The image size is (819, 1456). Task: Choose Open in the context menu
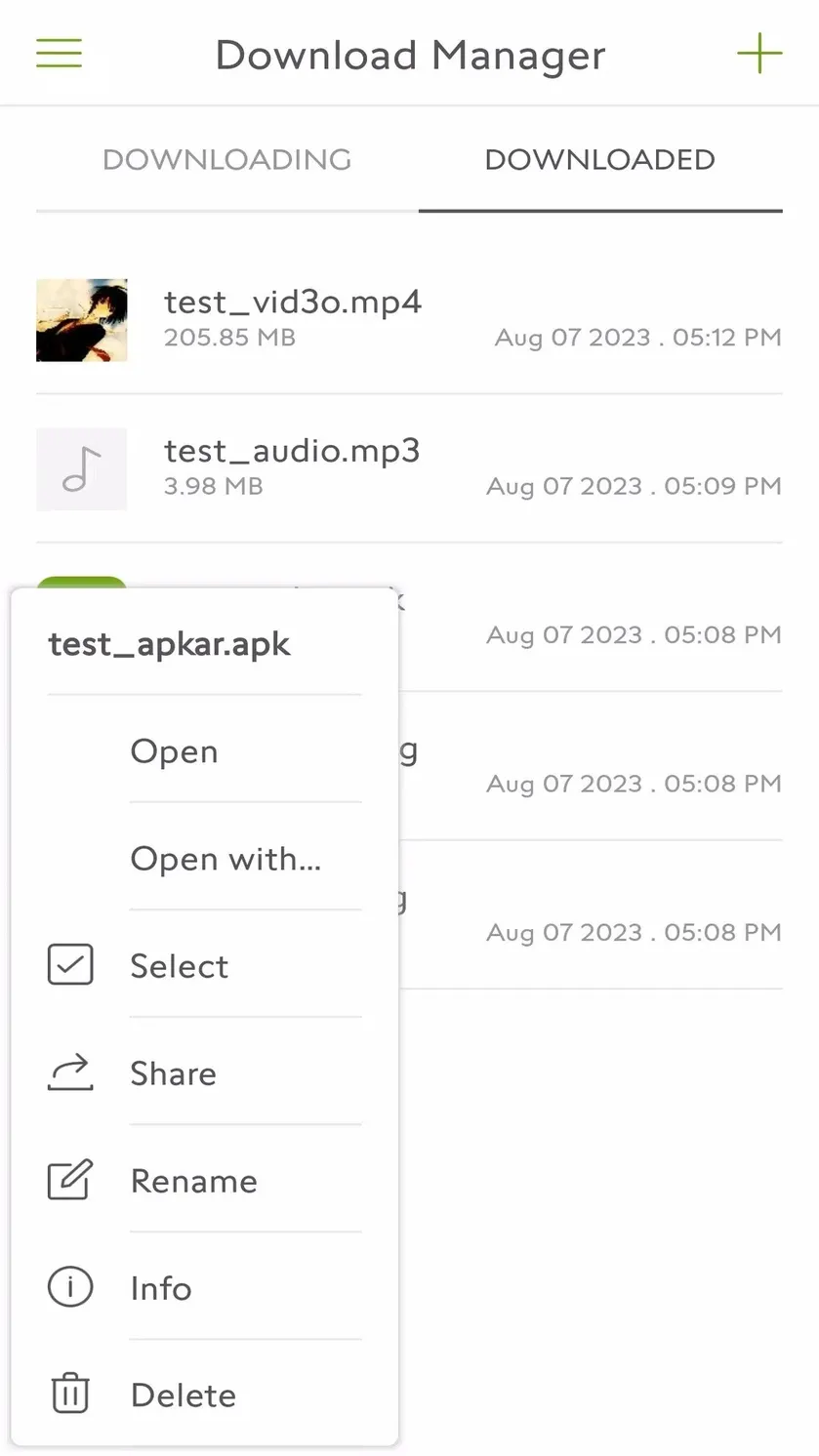click(x=205, y=751)
